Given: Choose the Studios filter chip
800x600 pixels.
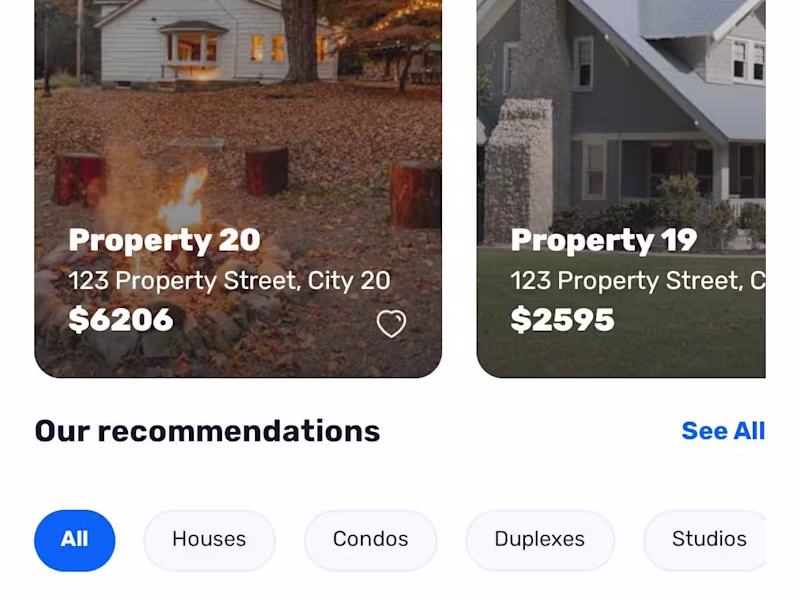Looking at the screenshot, I should (x=708, y=540).
